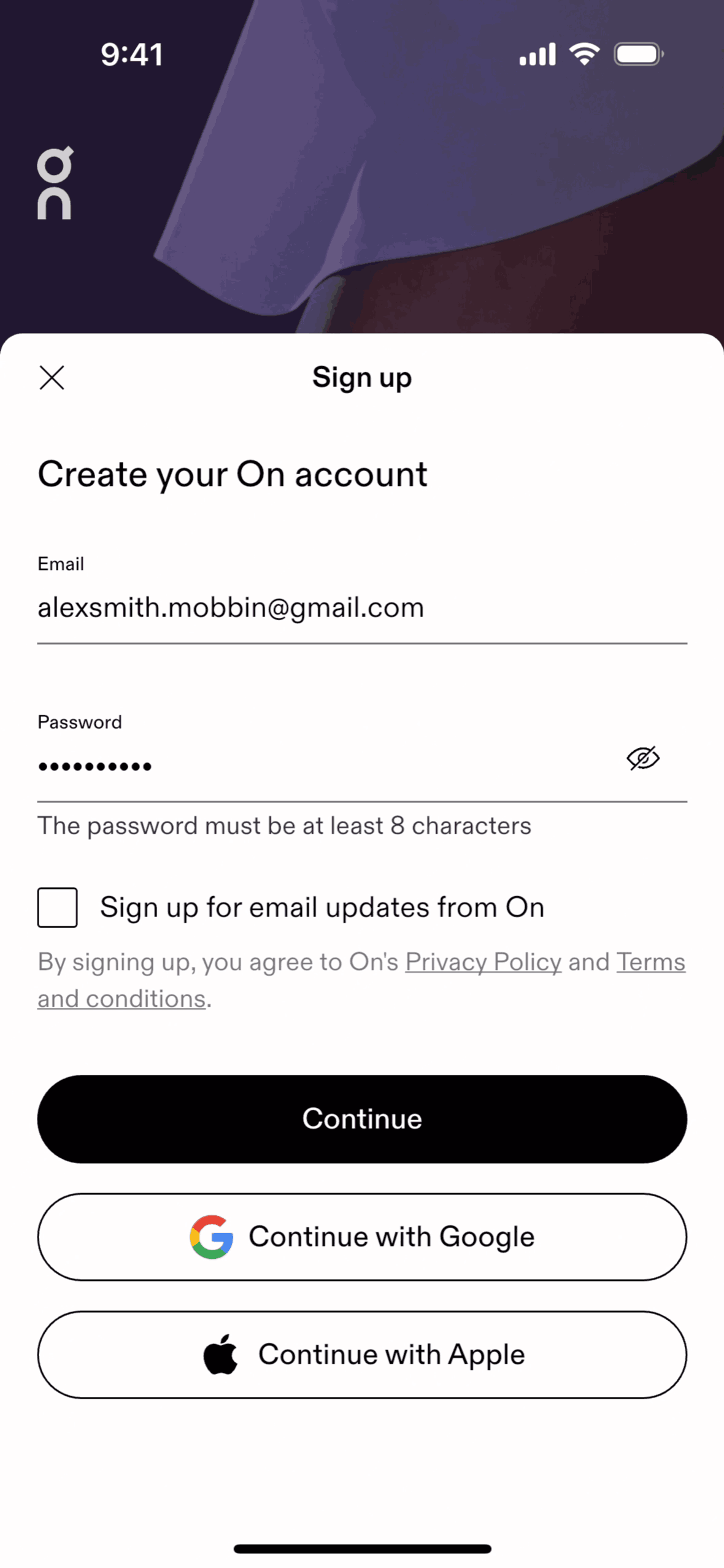The height and width of the screenshot is (1568, 724).
Task: Continue with Google
Action: point(362,1236)
